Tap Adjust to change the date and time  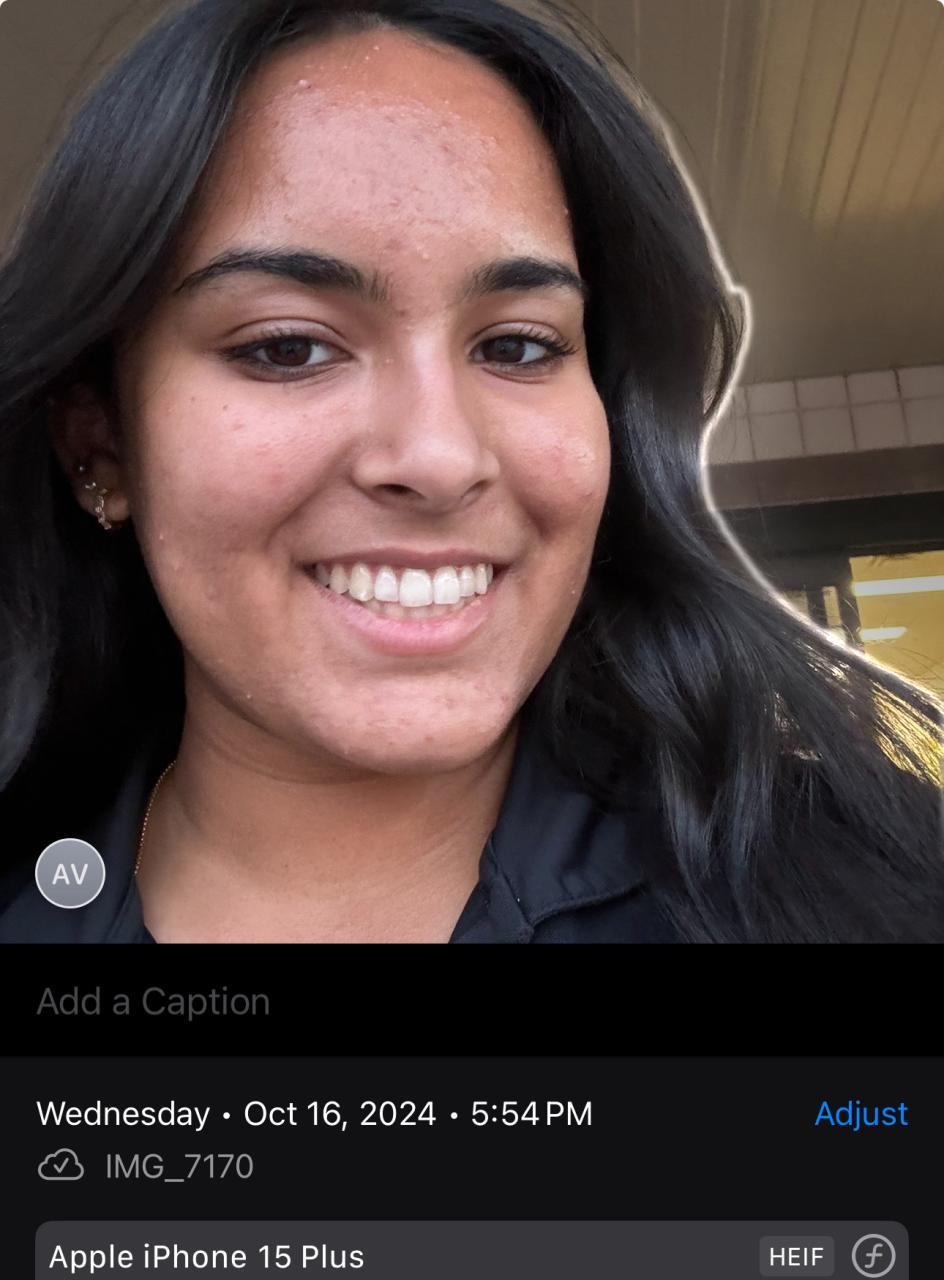861,1113
